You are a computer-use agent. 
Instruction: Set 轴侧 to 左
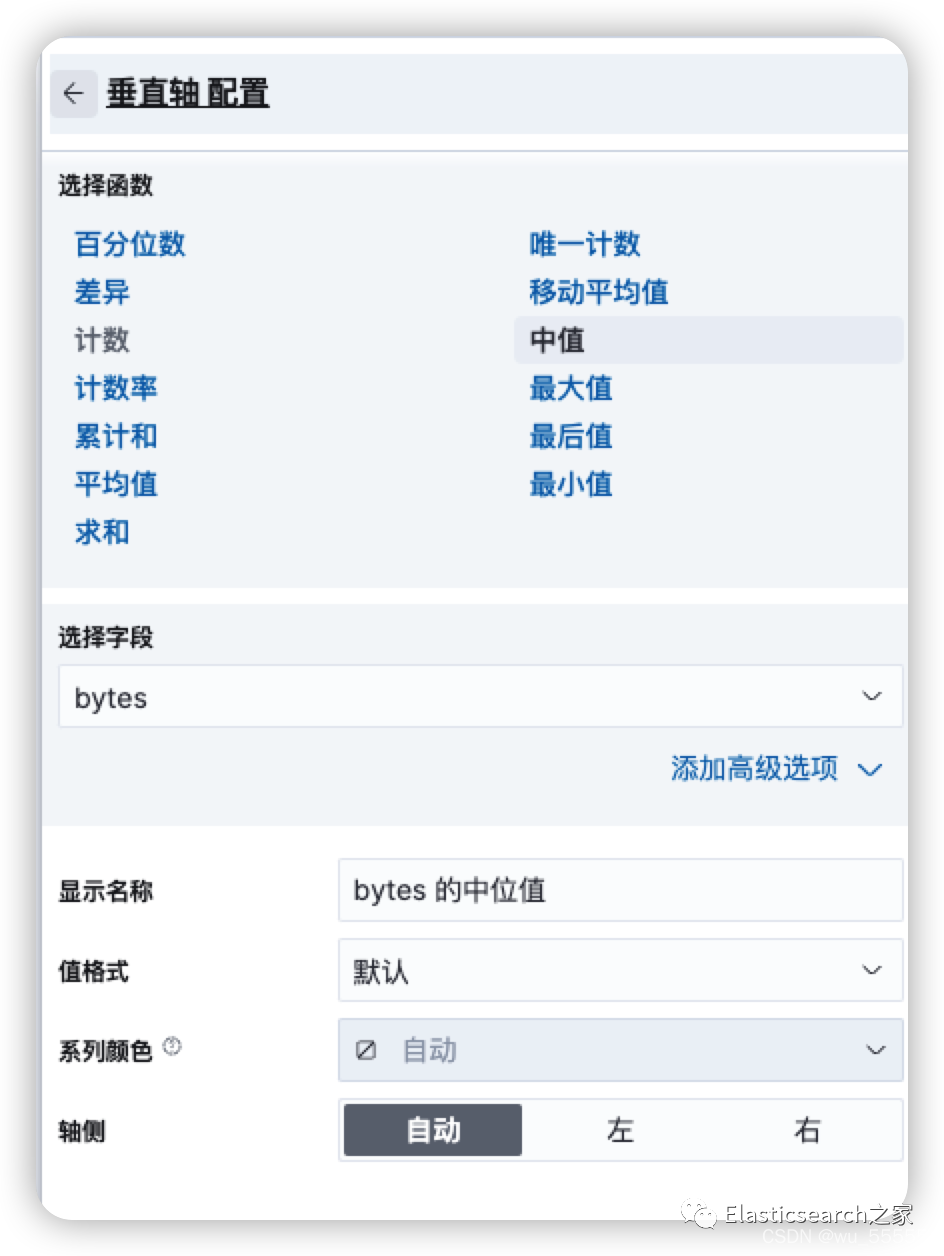click(620, 1130)
